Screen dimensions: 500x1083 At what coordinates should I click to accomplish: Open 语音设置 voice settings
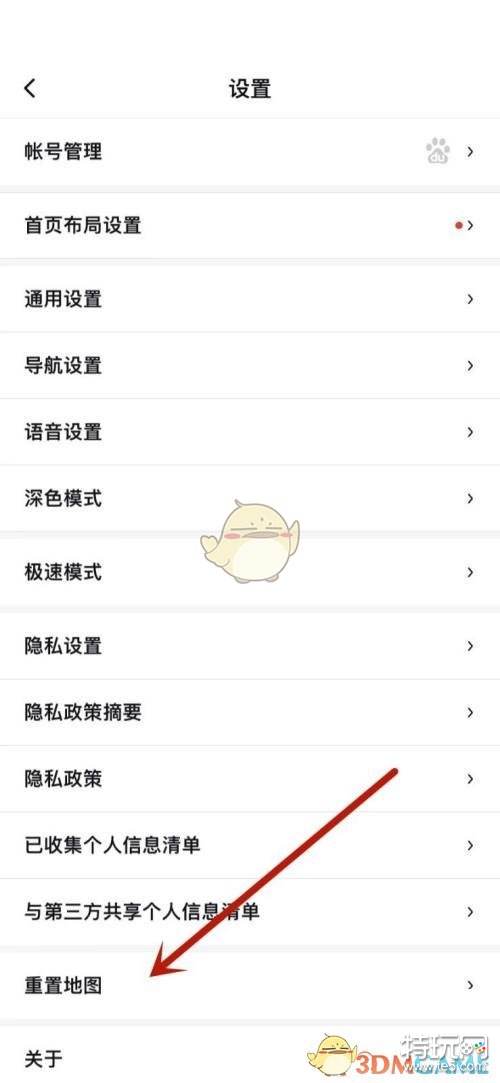click(250, 432)
